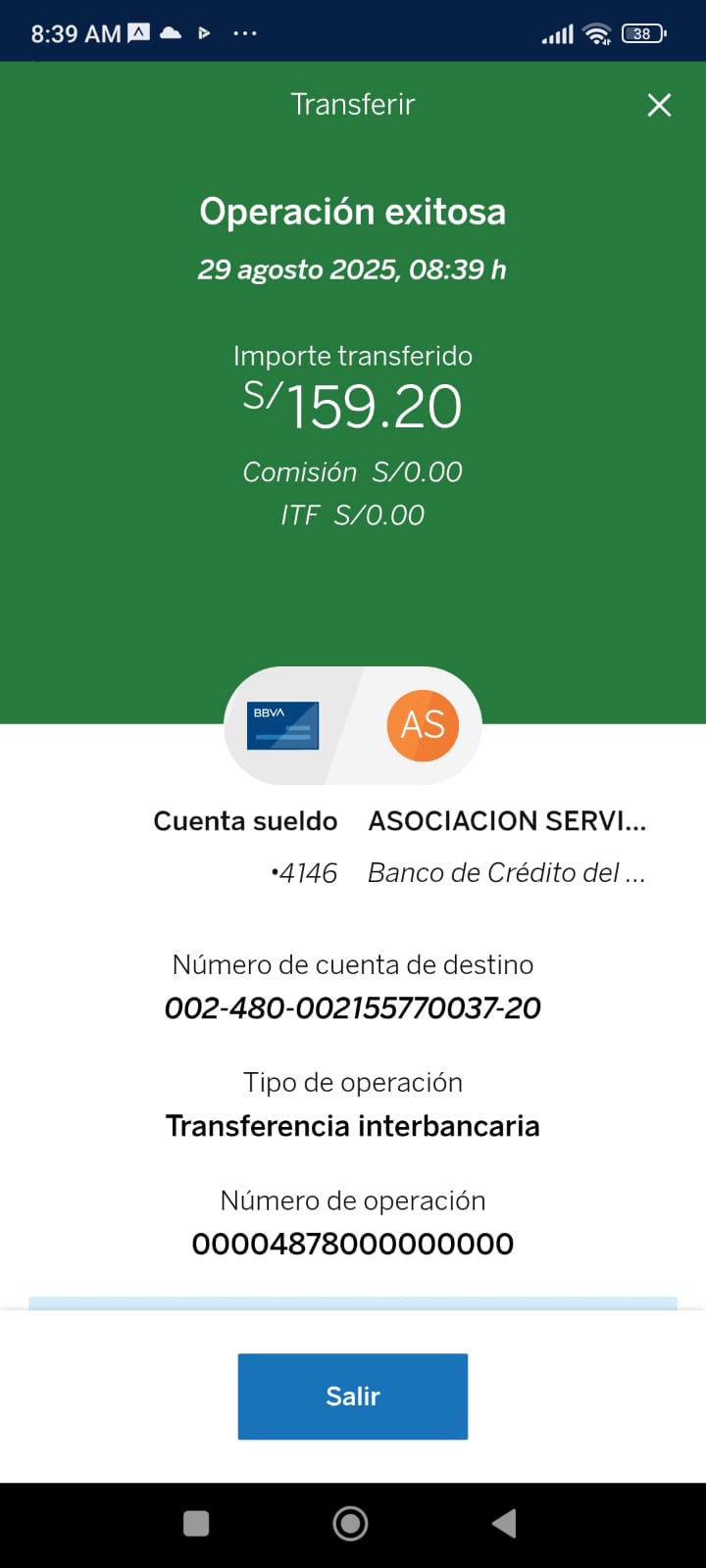Go to the phone's home screen
Image resolution: width=706 pixels, height=1568 pixels.
coord(351,1523)
